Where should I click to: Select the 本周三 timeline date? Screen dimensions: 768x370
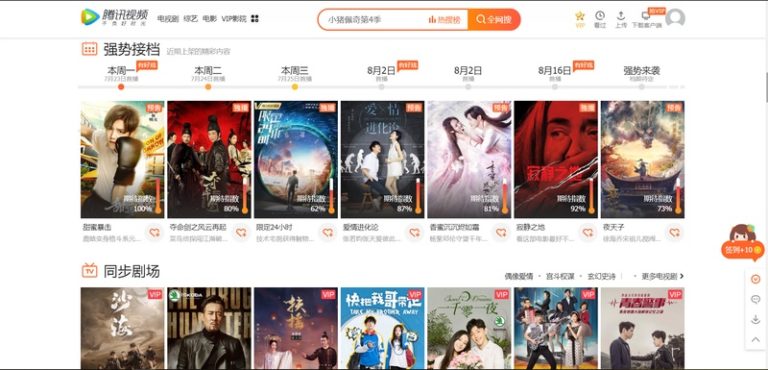click(294, 74)
